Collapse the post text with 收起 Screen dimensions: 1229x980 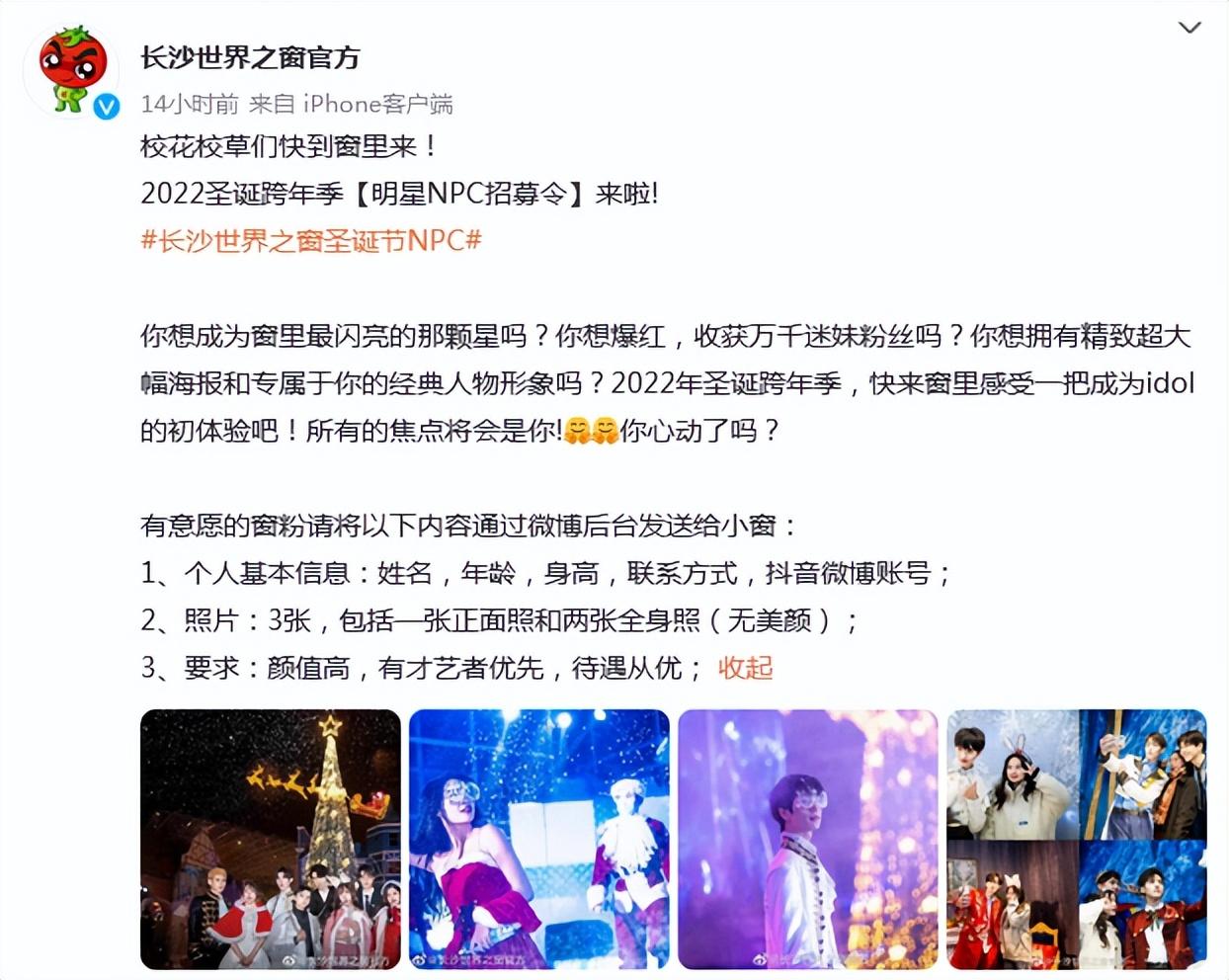pos(745,668)
